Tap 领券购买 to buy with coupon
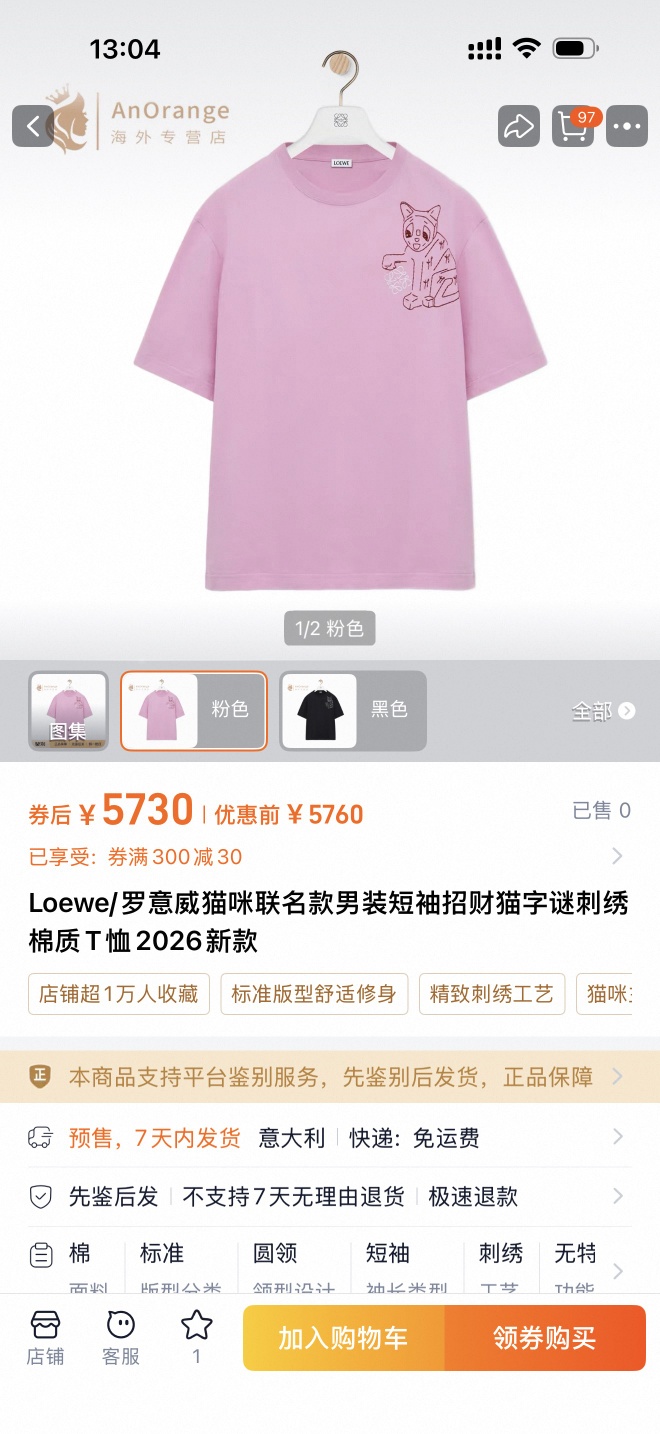The image size is (660, 1434). tap(545, 1339)
